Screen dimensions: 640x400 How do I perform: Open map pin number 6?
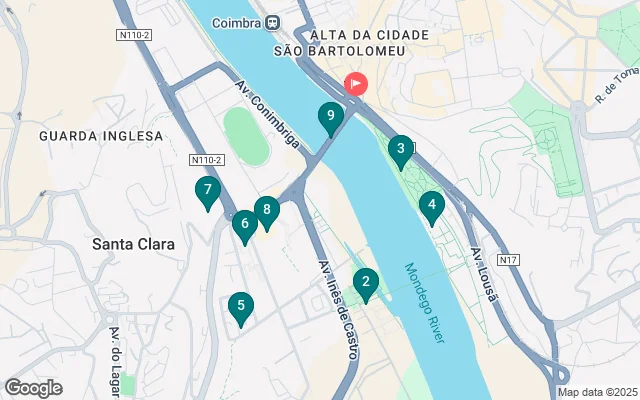coord(244,225)
